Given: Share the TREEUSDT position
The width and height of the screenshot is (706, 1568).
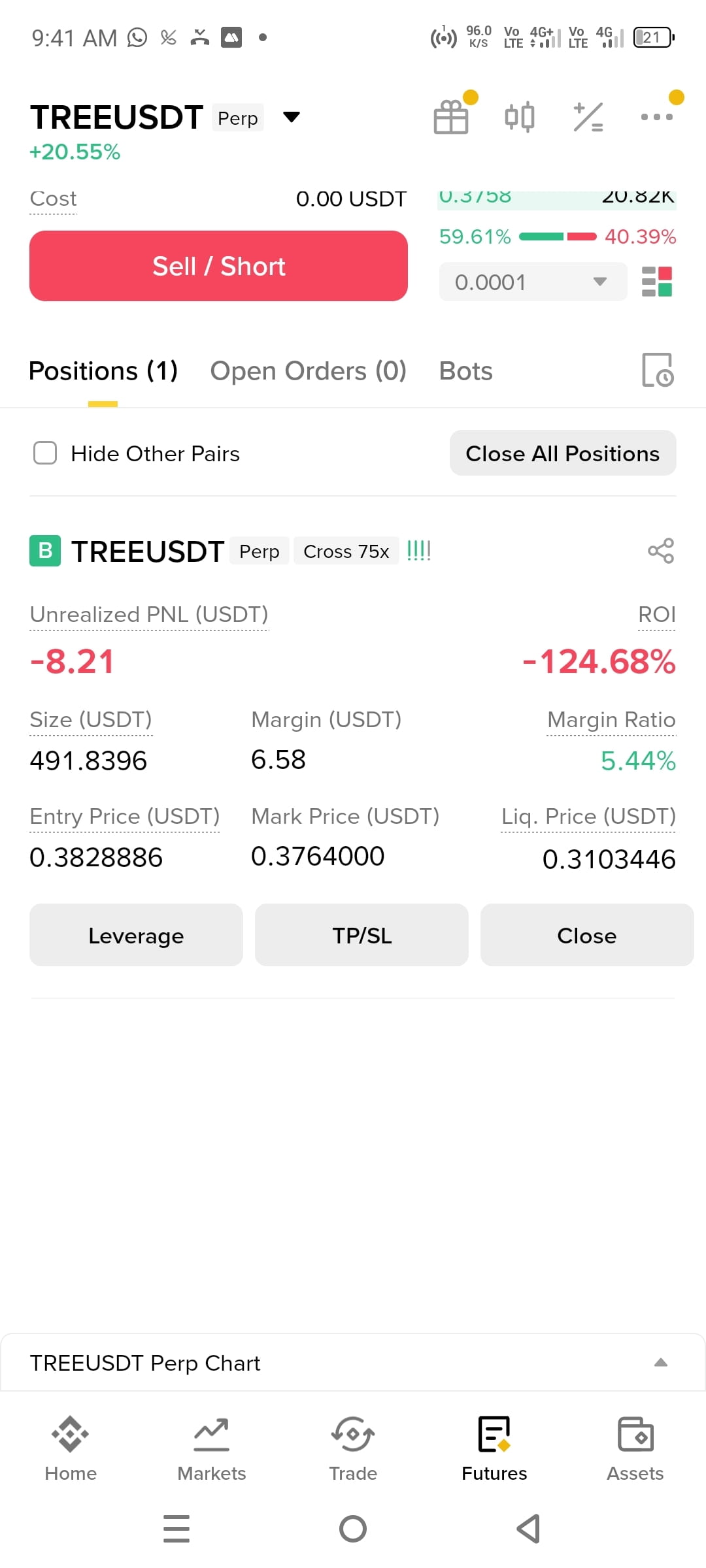Looking at the screenshot, I should (661, 551).
